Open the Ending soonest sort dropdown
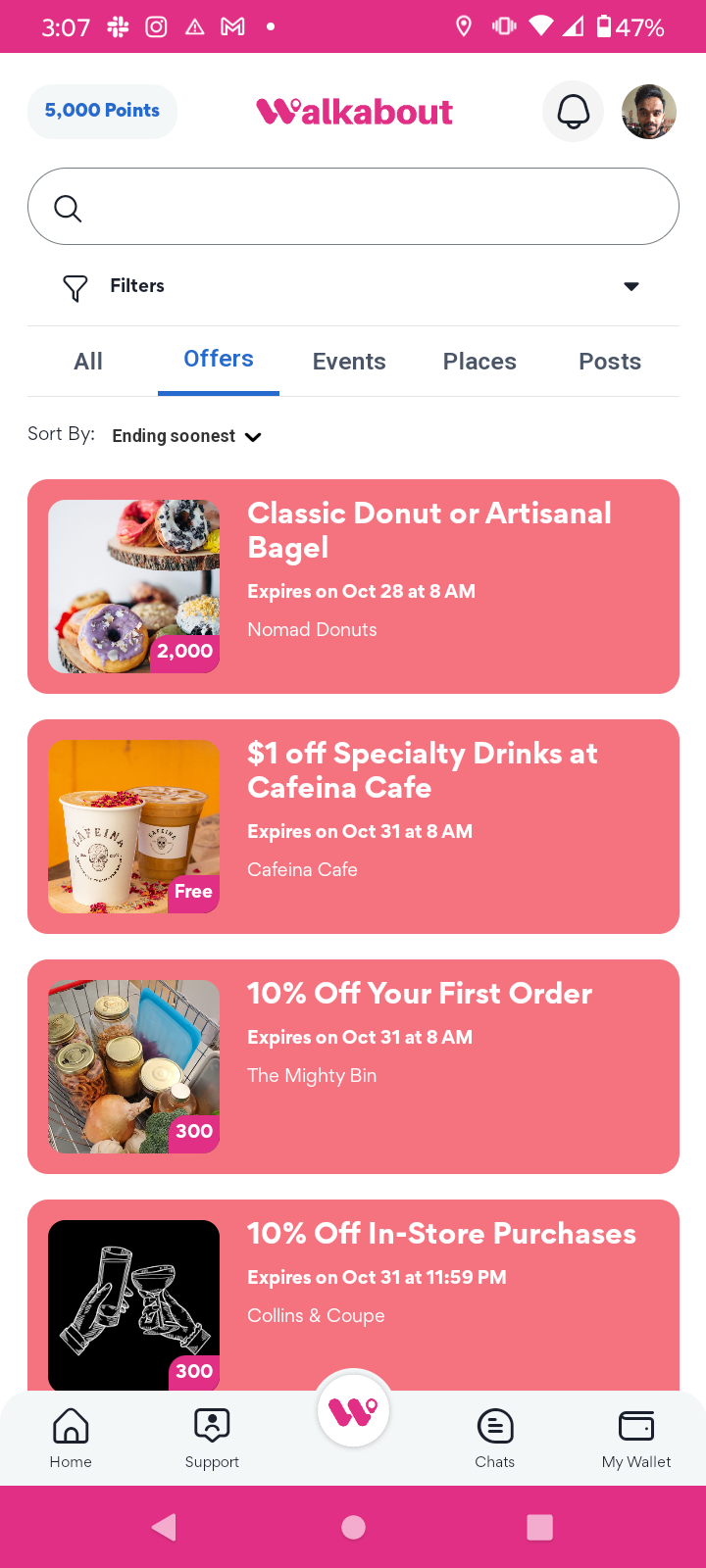Image resolution: width=706 pixels, height=1568 pixels. point(186,436)
